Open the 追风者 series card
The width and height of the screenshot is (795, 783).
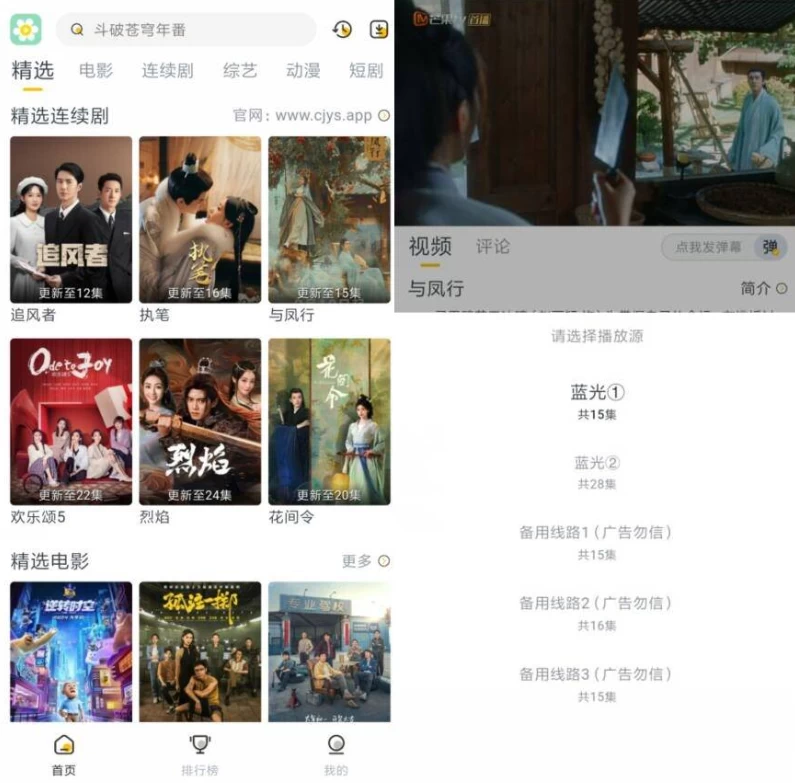tap(71, 220)
